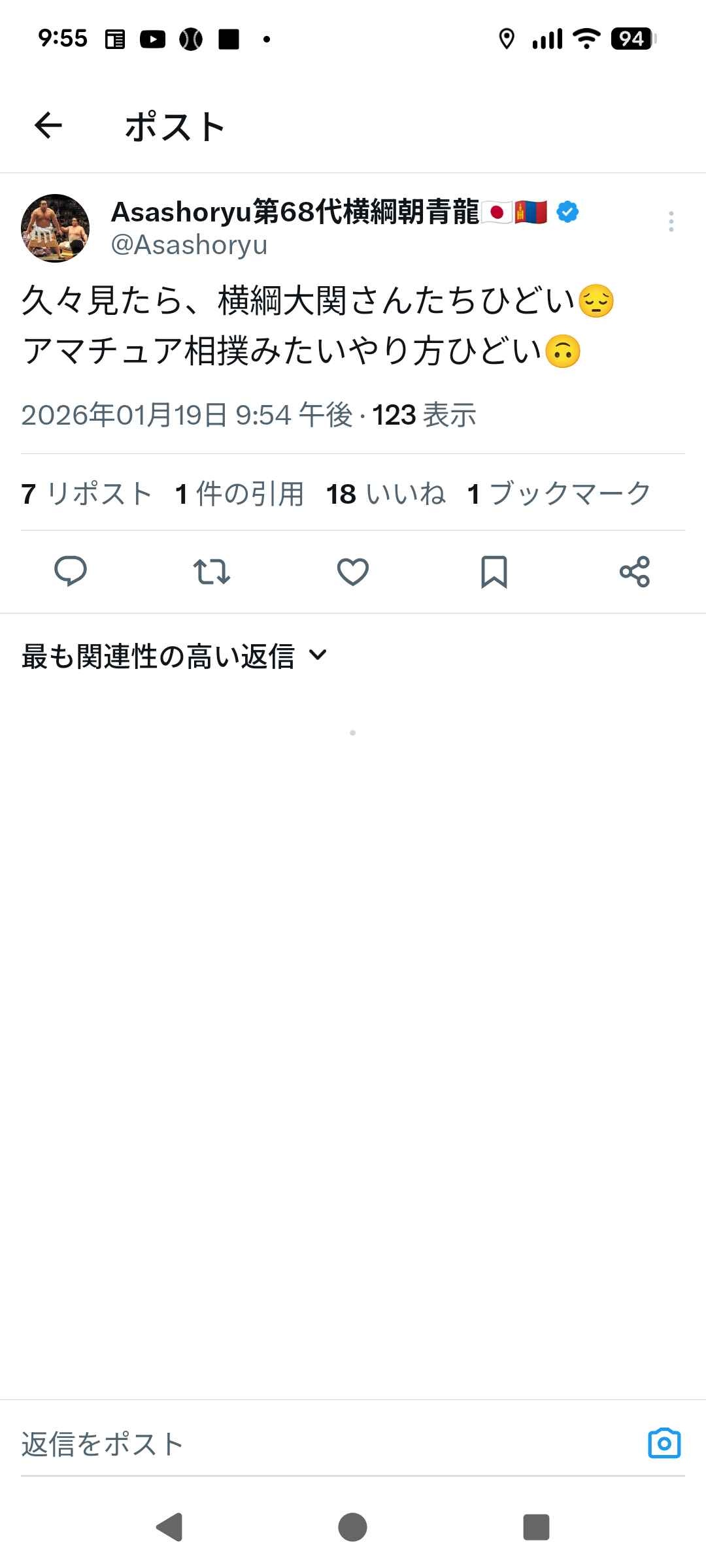
Task: Bookmark this post
Action: (494, 572)
